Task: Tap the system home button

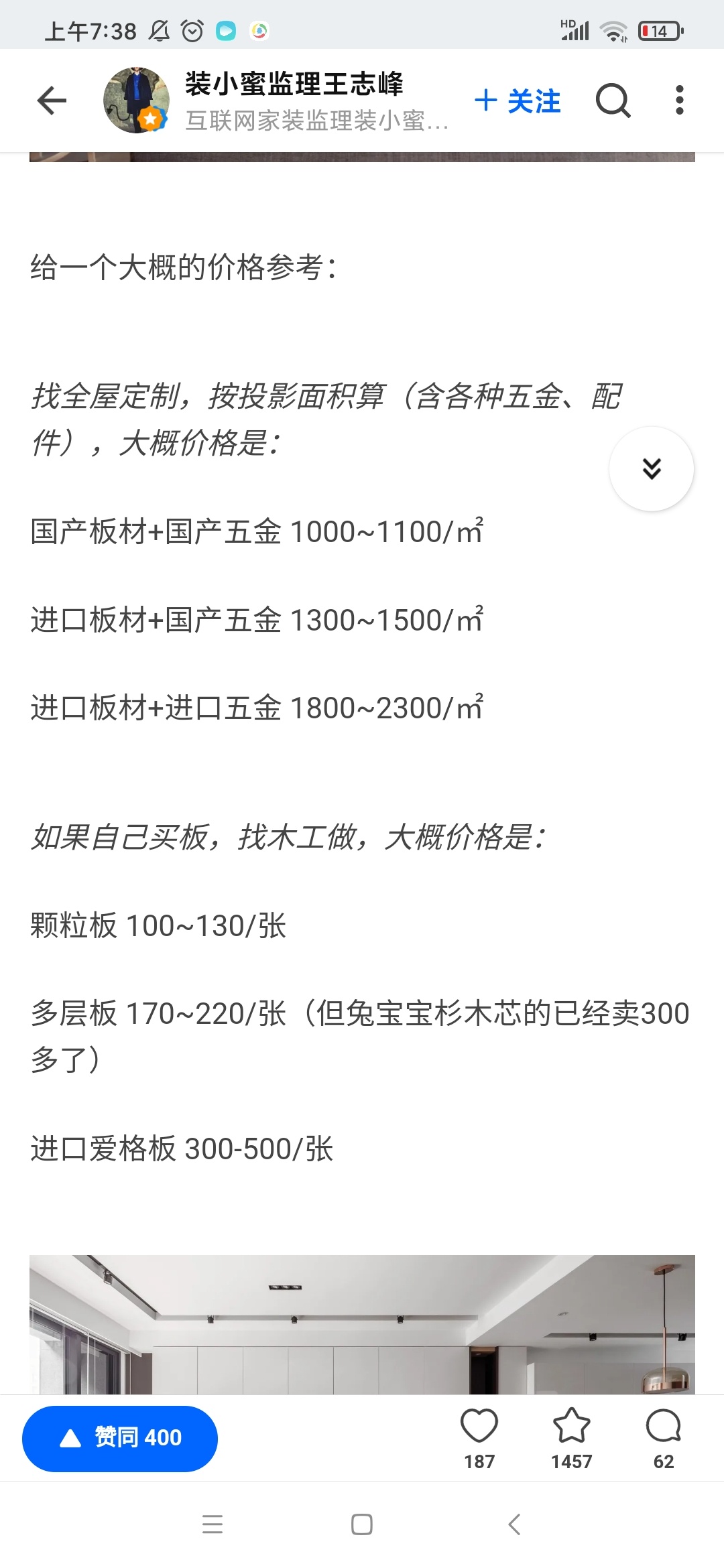Action: tap(362, 1524)
